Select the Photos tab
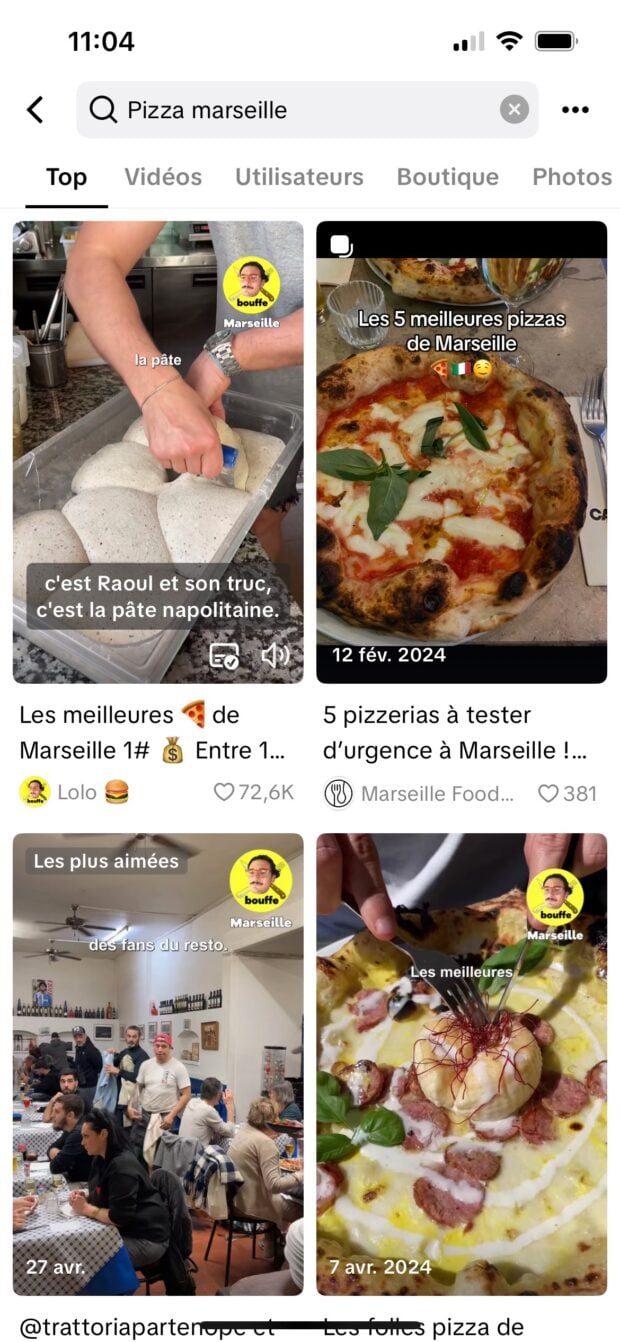Screen dimensions: 620x1342 (571, 177)
